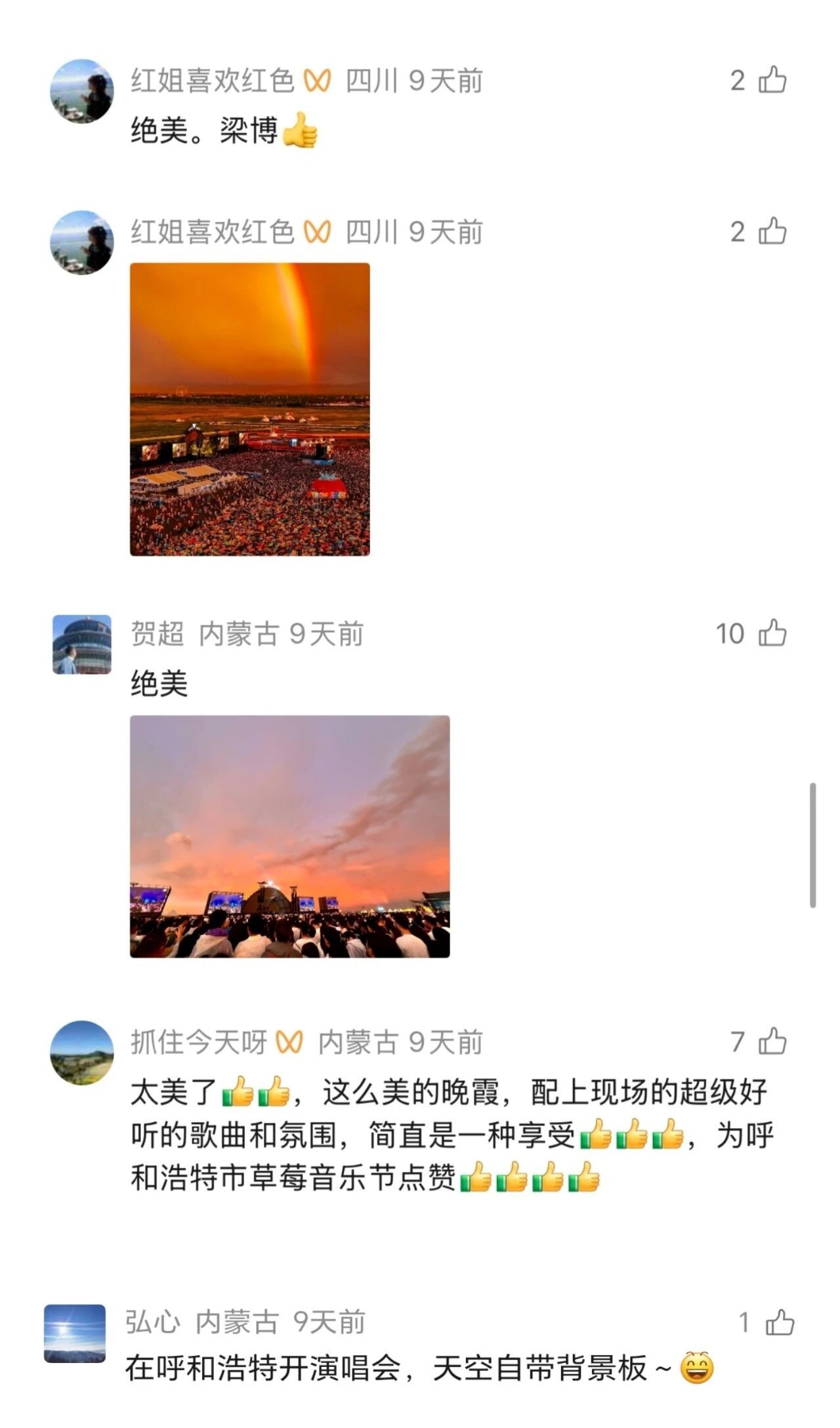Like 贺超's comment
The width and height of the screenshot is (840, 1428).
coord(772,633)
